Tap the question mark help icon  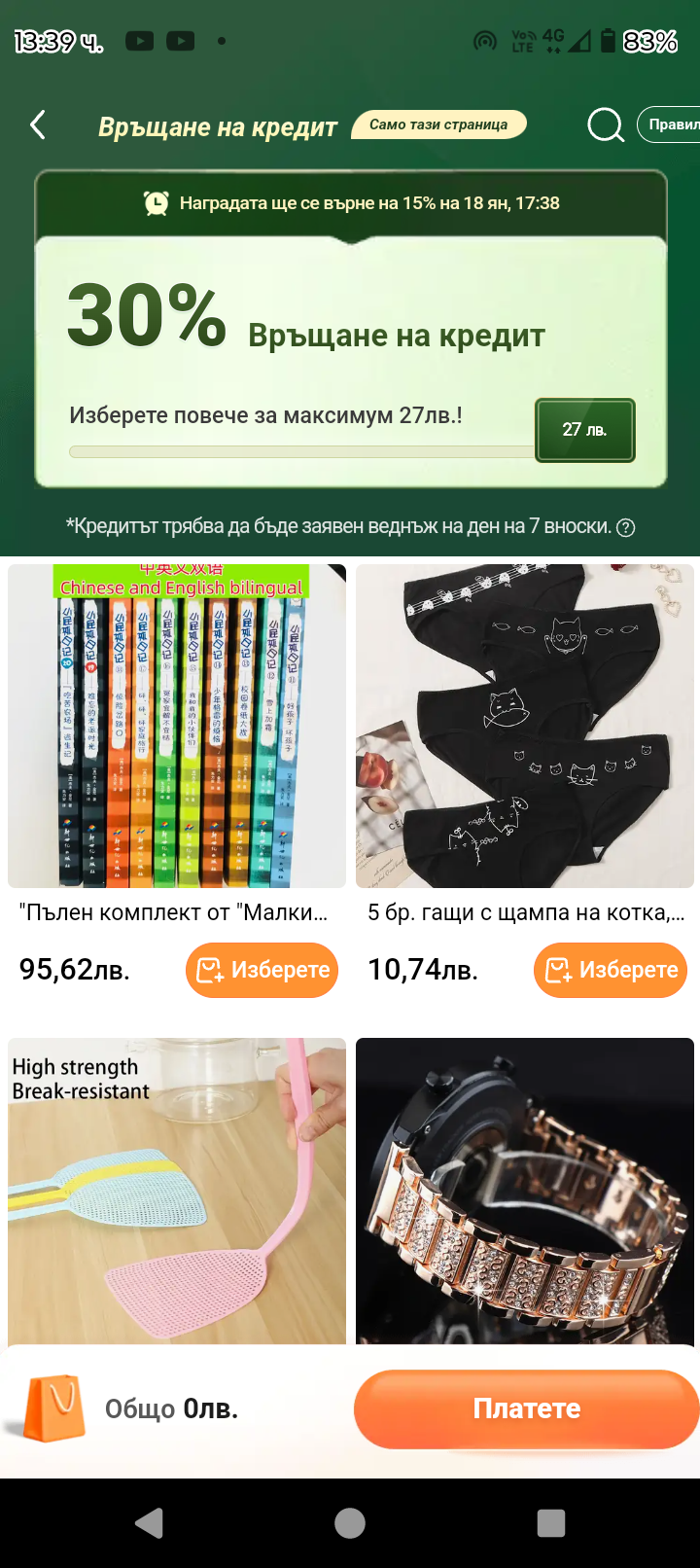pyautogui.click(x=626, y=527)
